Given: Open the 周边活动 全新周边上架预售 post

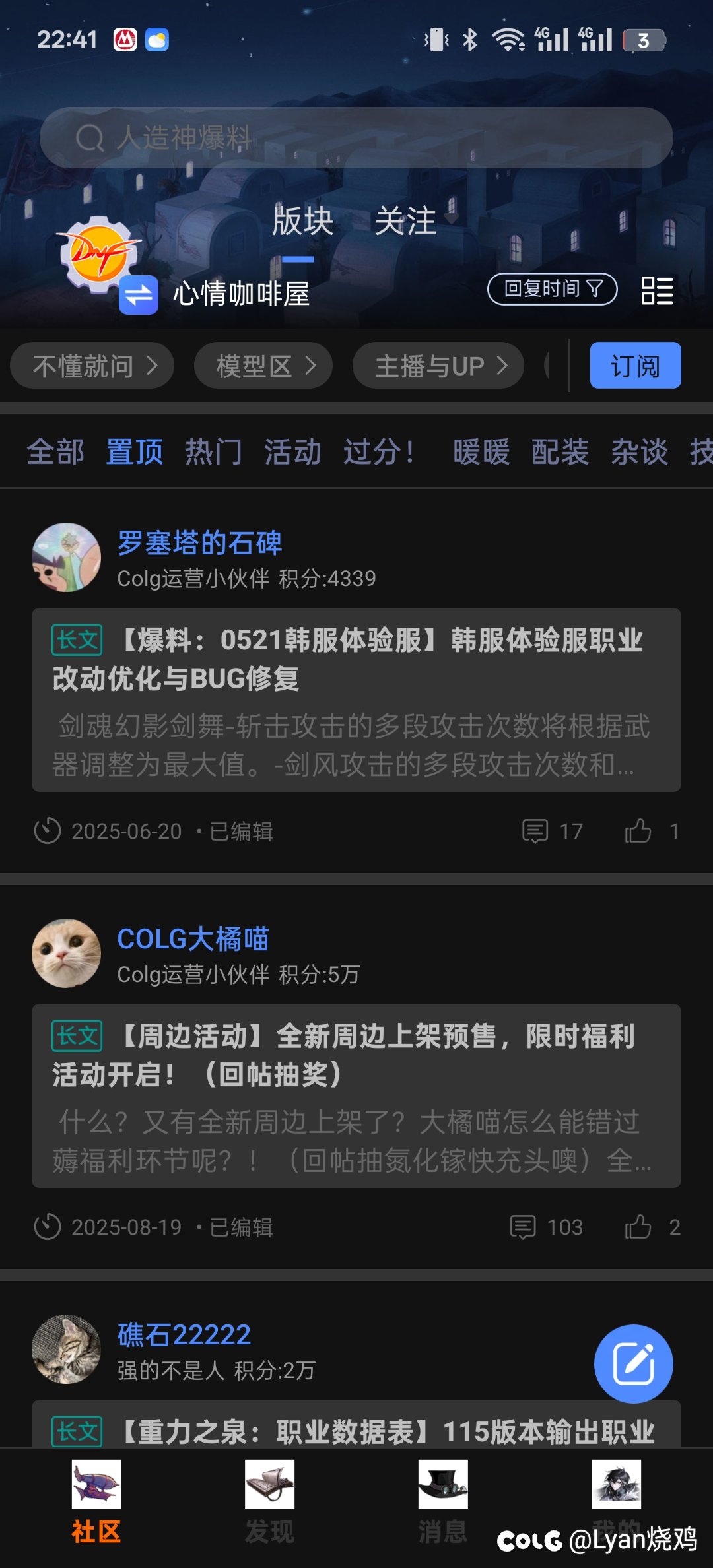Looking at the screenshot, I should [x=356, y=1095].
